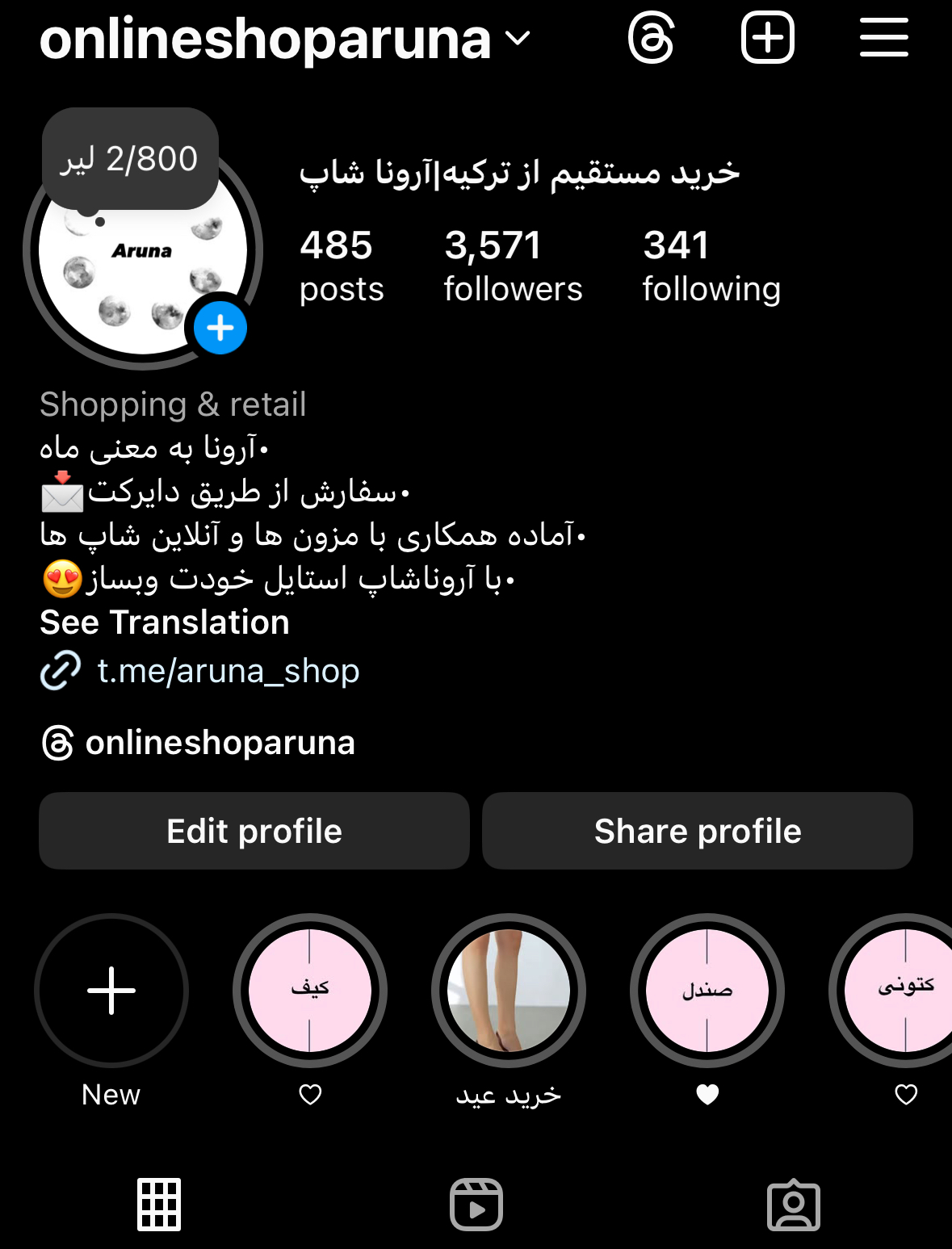
Task: Open the hamburger menu
Action: 883,38
